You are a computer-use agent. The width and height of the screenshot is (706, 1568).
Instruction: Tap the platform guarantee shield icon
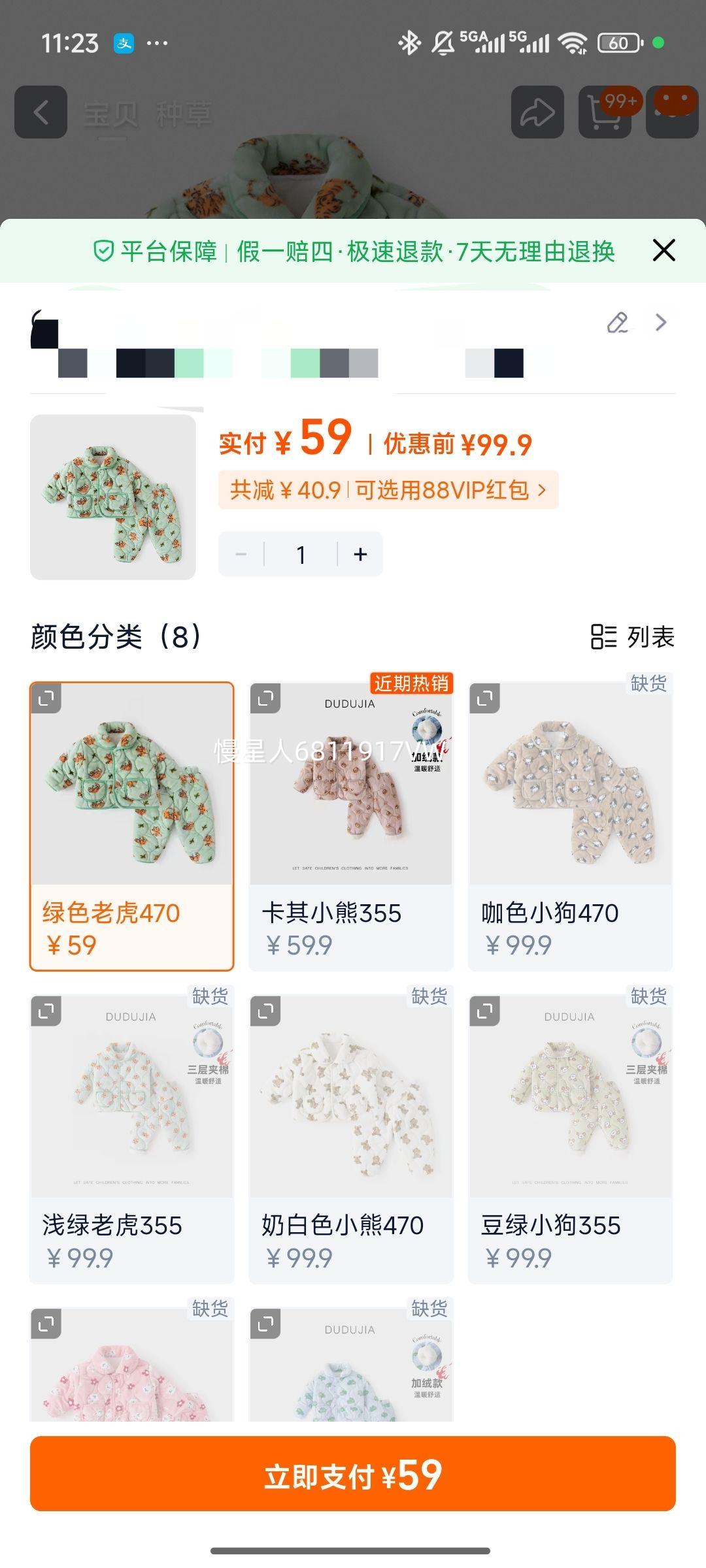tap(105, 250)
